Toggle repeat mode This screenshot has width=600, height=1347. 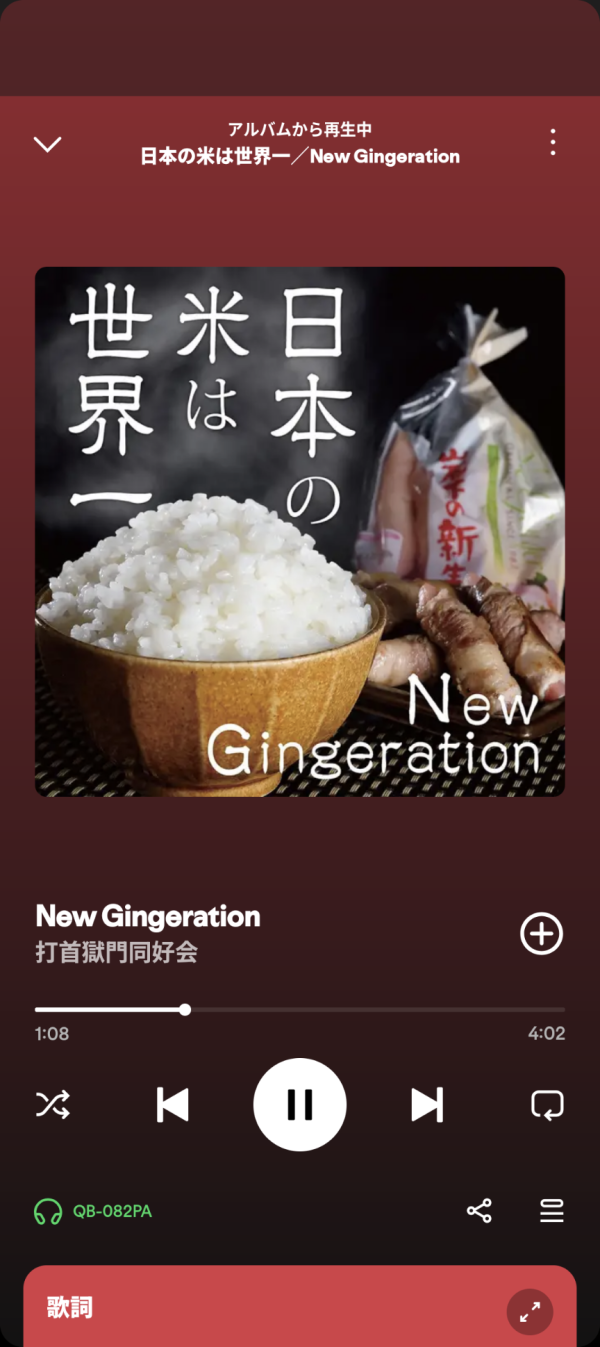tap(547, 1105)
